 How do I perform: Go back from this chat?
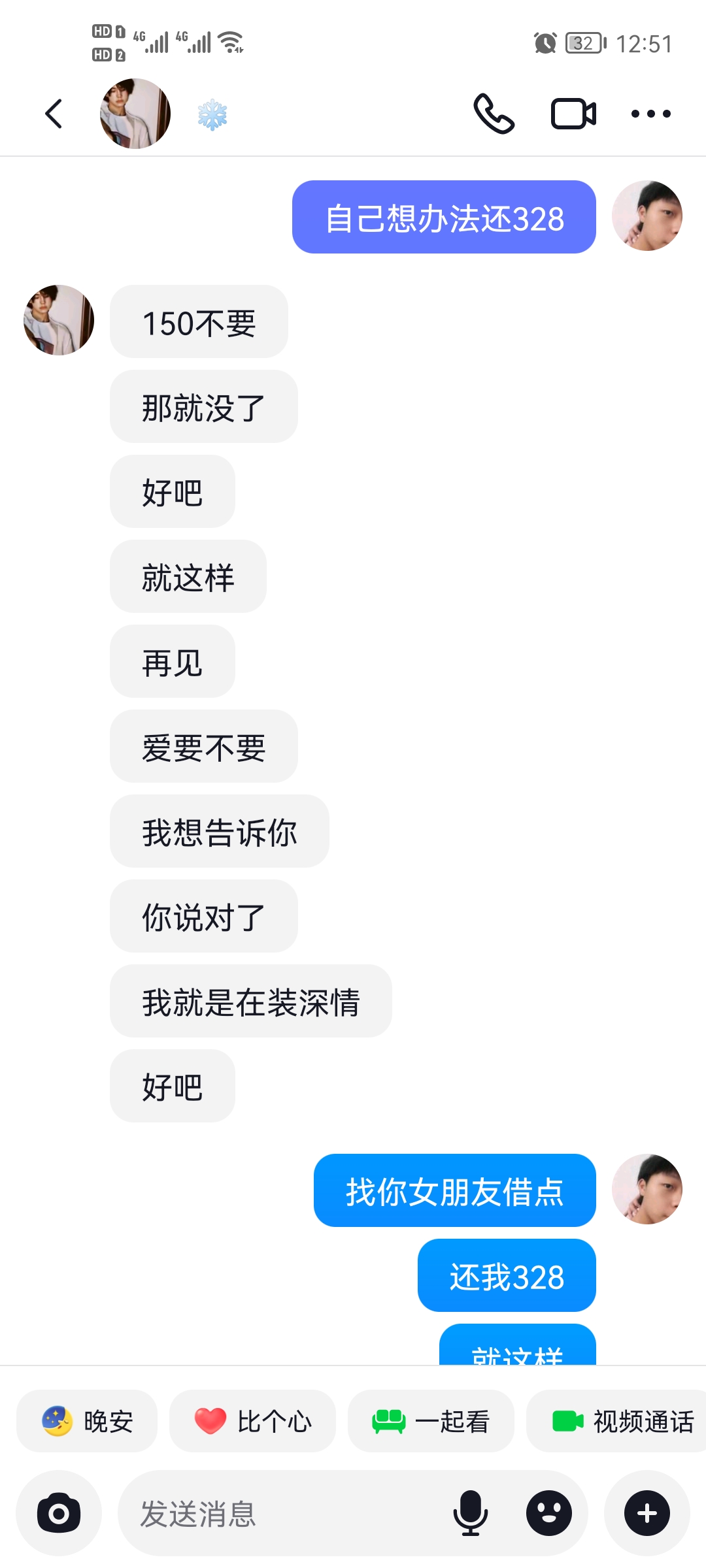54,114
